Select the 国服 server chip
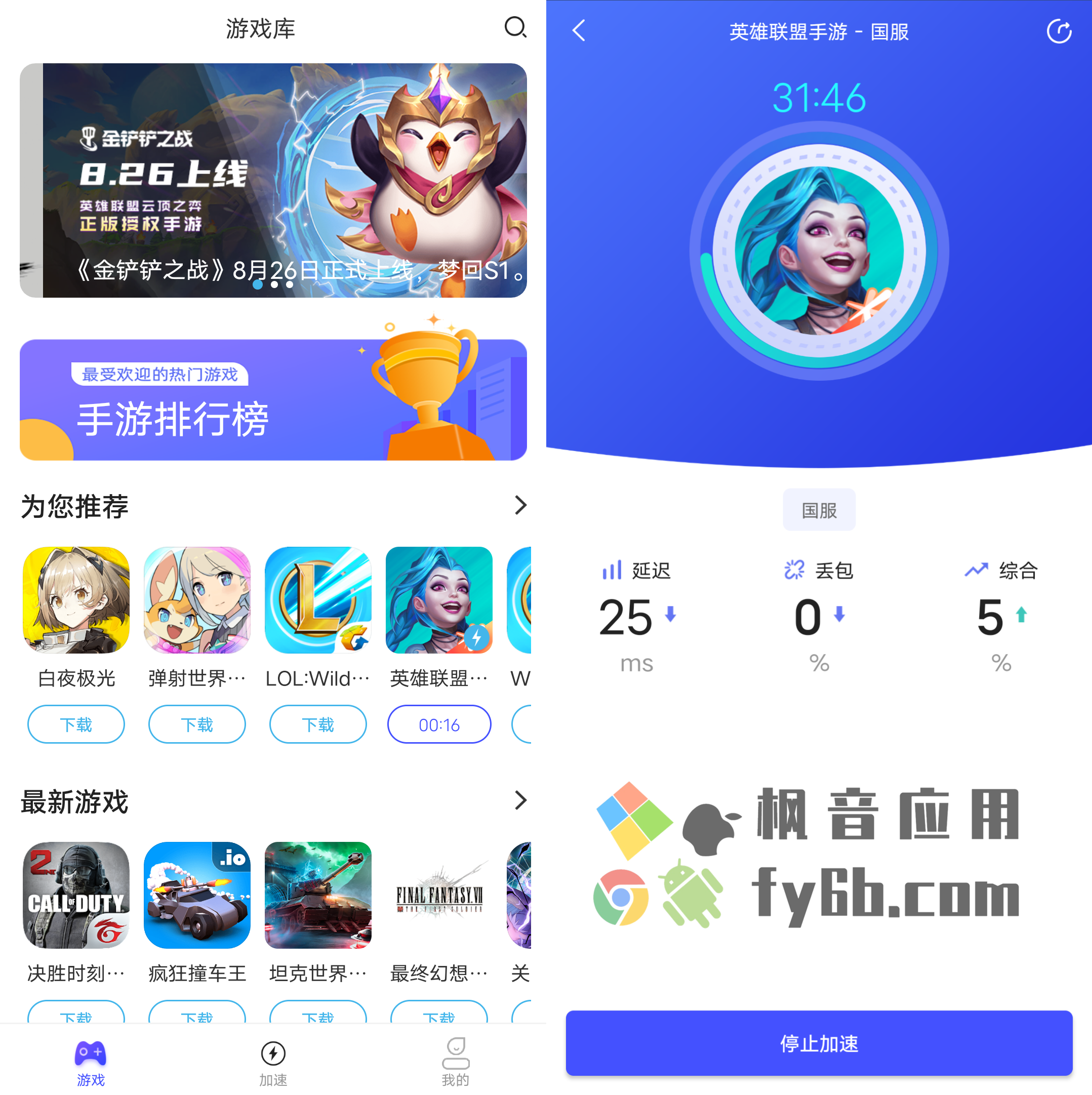This screenshot has width=1092, height=1095. (x=818, y=509)
